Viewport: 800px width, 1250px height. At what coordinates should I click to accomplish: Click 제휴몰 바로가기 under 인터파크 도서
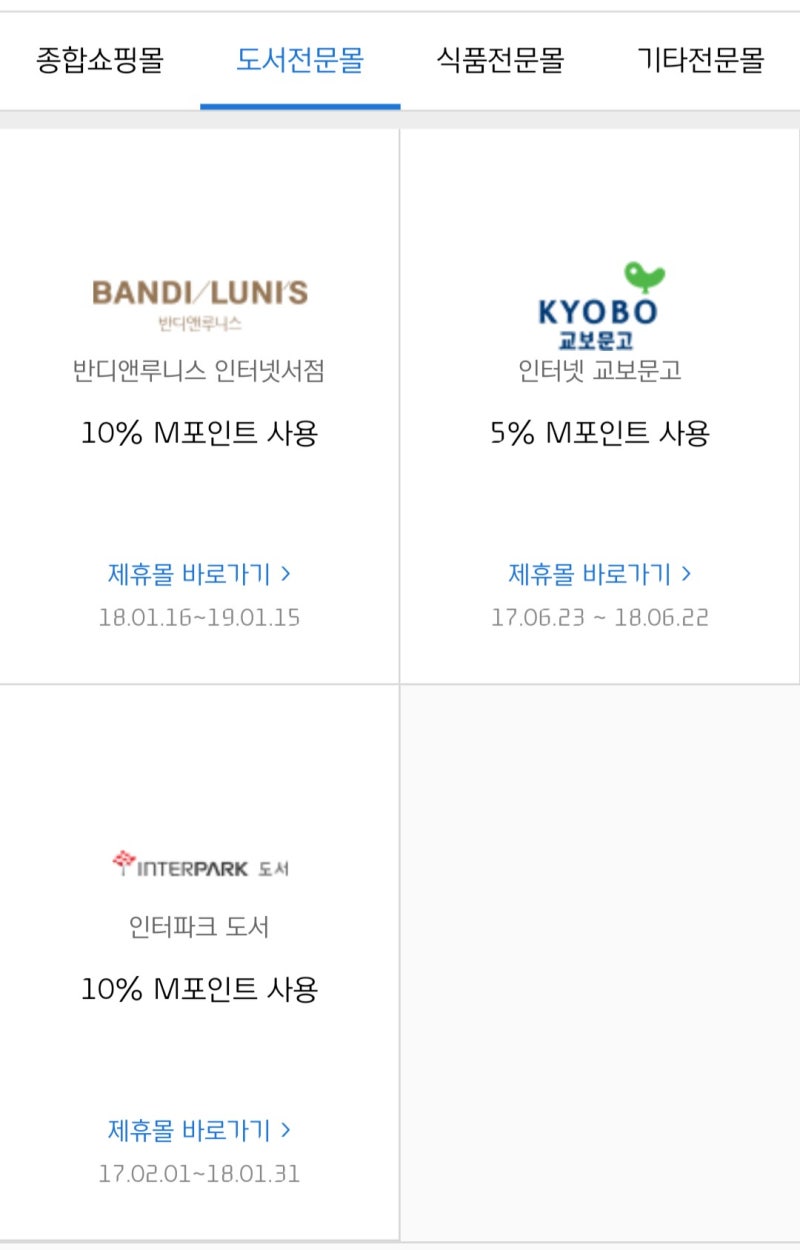188,1129
